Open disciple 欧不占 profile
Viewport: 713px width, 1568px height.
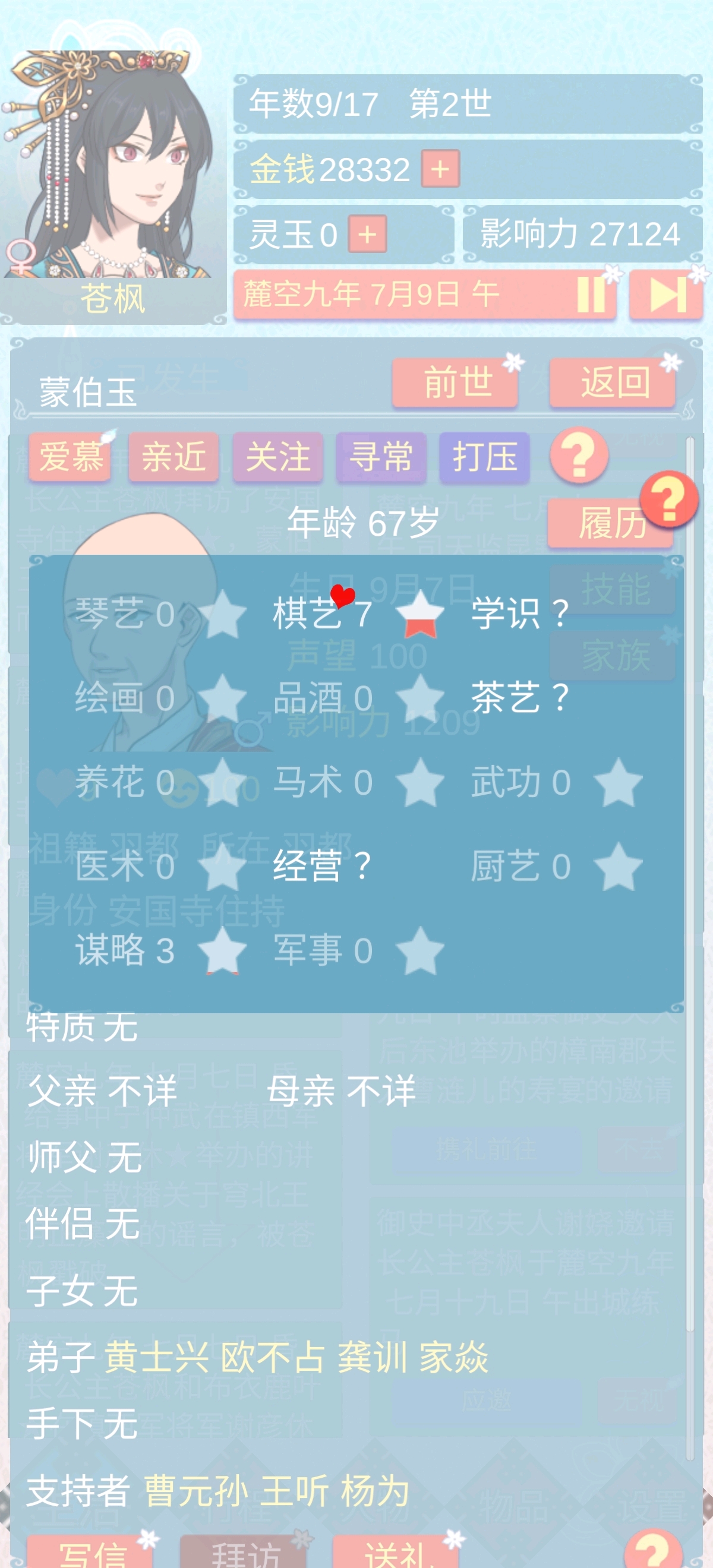click(x=272, y=1357)
